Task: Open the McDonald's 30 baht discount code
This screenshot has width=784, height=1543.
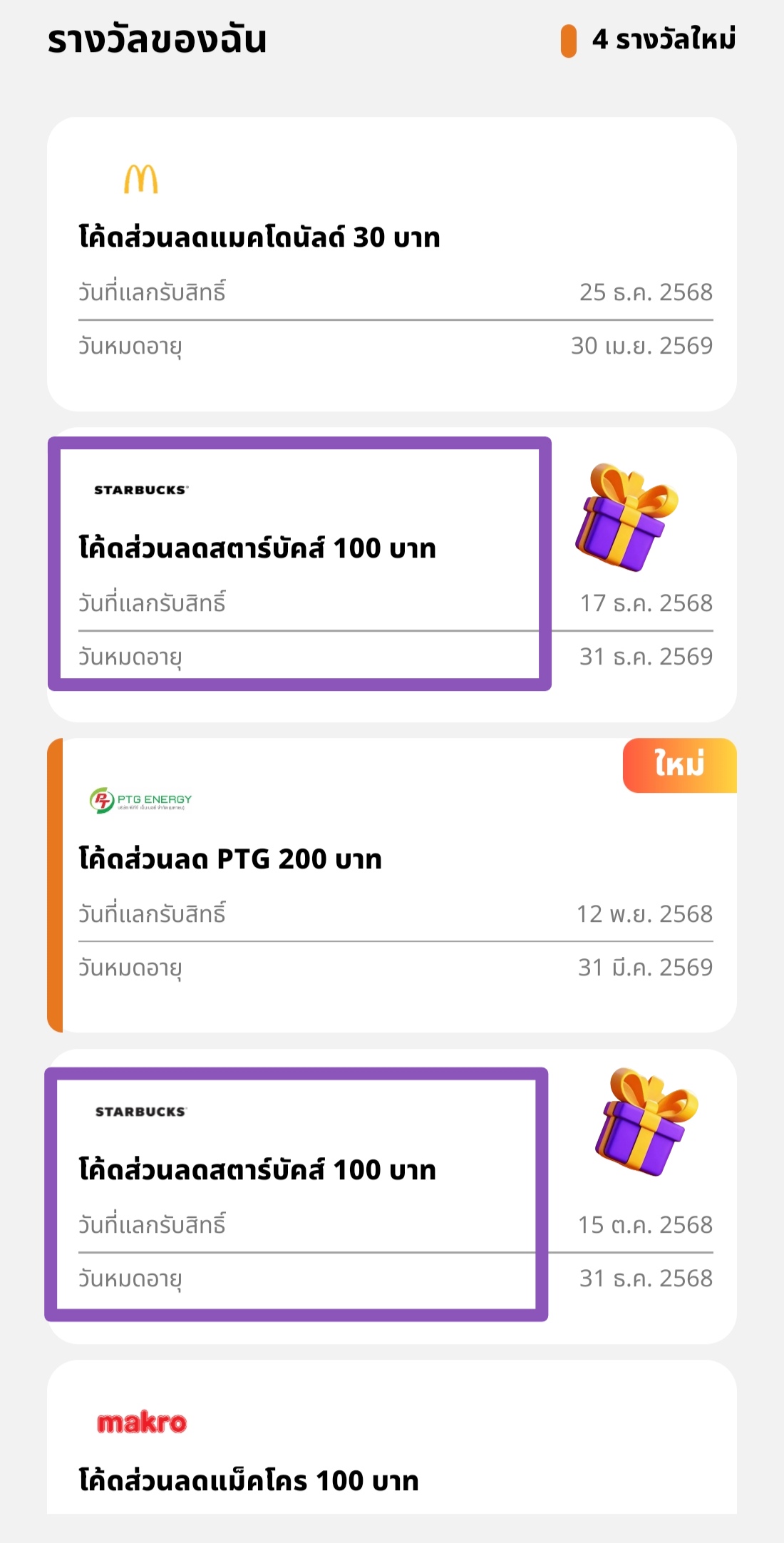Action: coord(391,264)
